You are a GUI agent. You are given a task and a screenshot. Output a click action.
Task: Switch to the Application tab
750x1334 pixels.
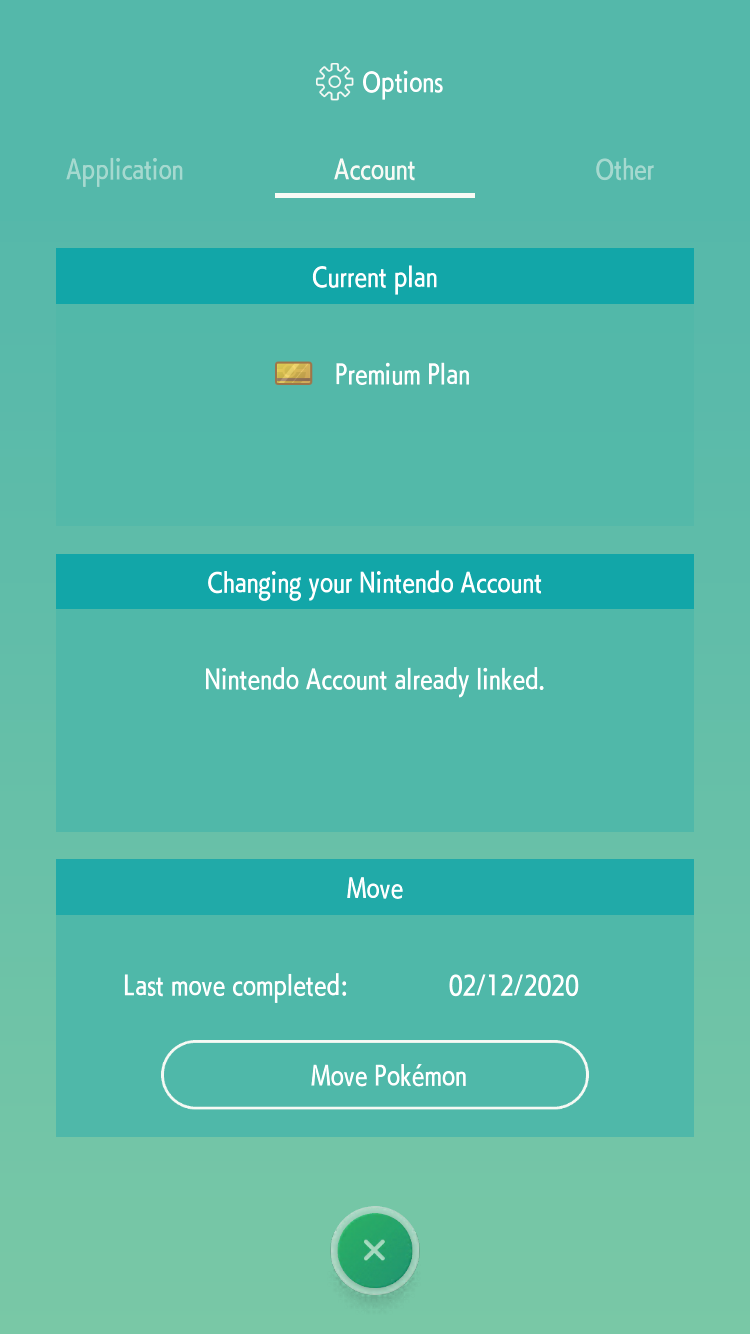tap(124, 170)
